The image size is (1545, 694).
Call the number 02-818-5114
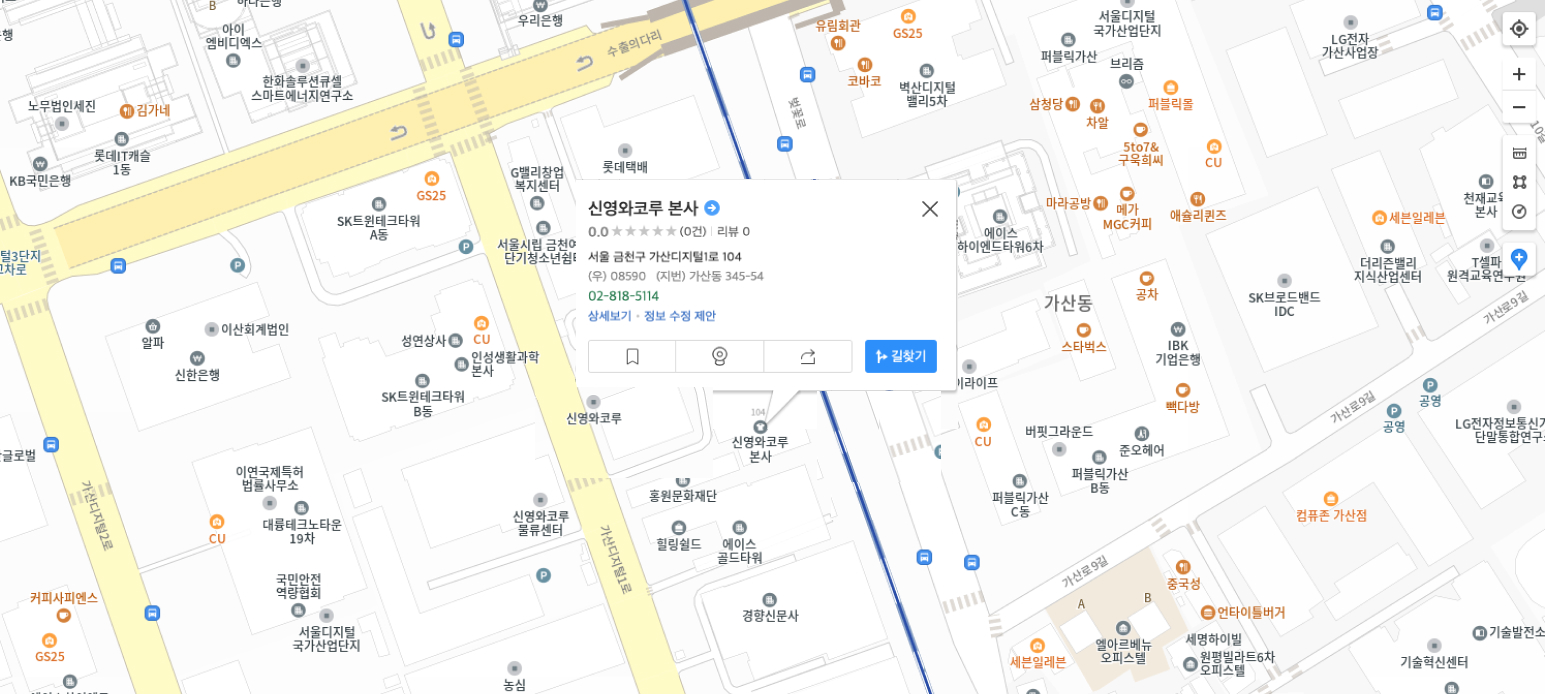point(623,296)
